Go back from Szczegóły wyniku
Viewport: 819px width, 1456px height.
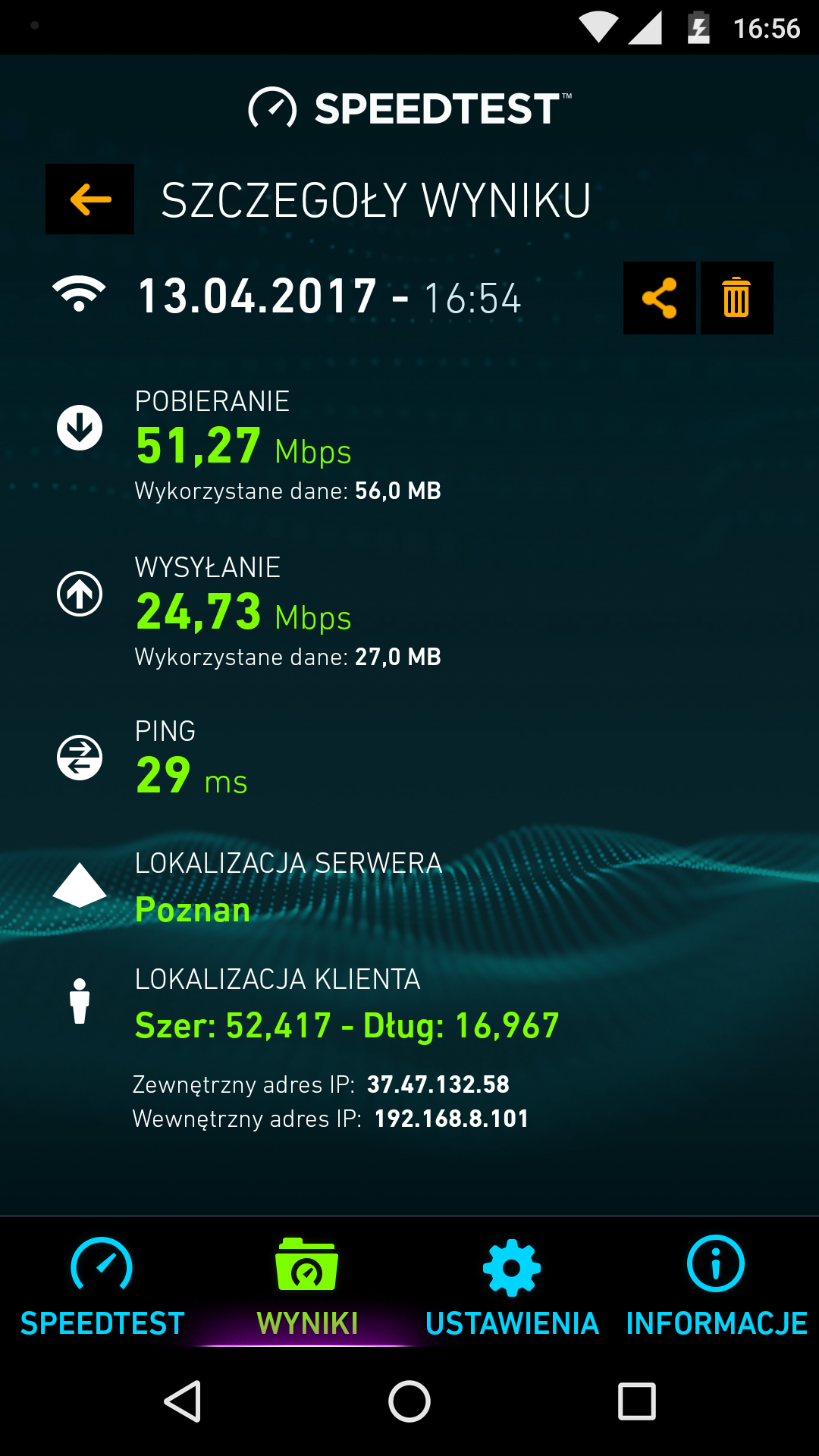coord(90,199)
